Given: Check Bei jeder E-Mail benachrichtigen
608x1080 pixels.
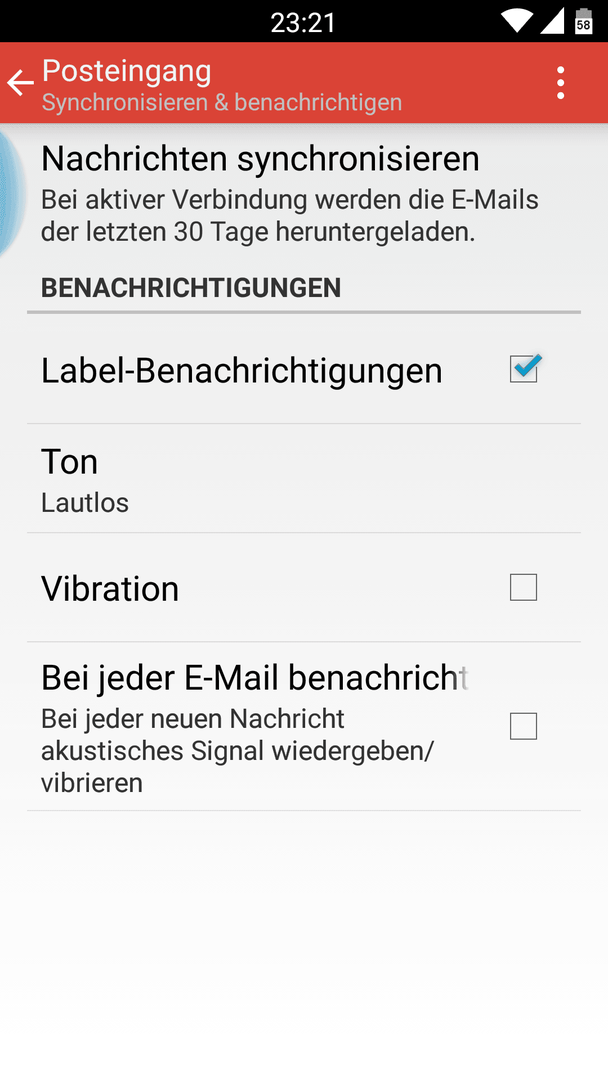Looking at the screenshot, I should [x=523, y=726].
